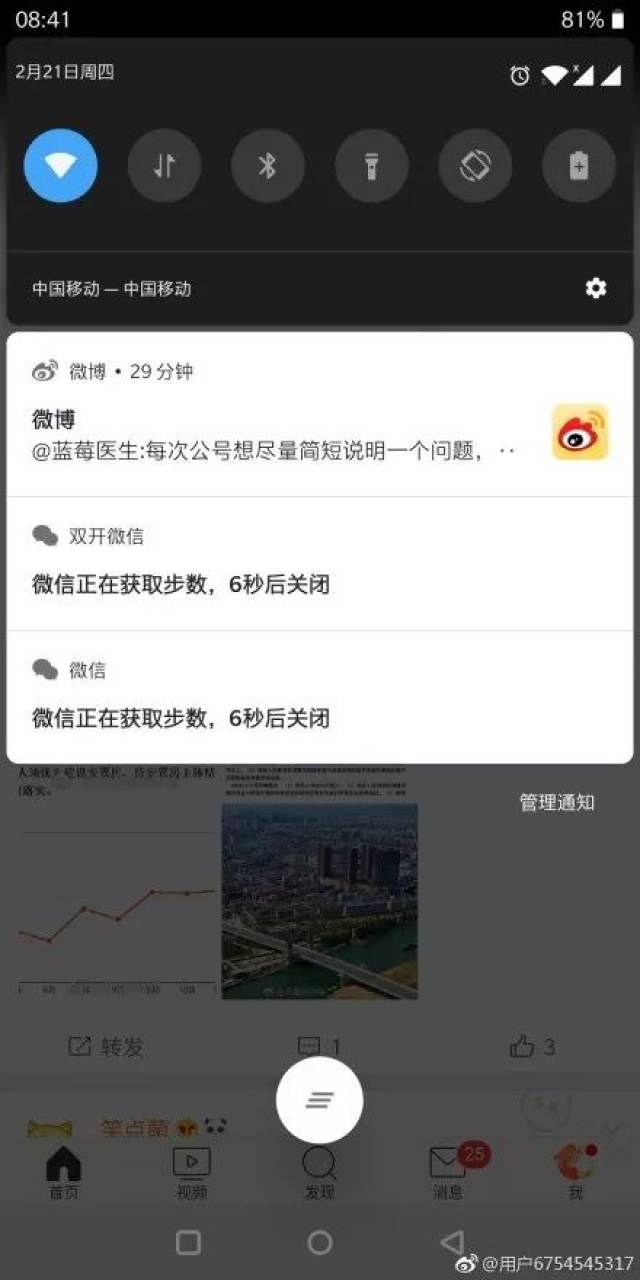Clear all notifications with the round button
This screenshot has width=640, height=1280.
point(320,1100)
